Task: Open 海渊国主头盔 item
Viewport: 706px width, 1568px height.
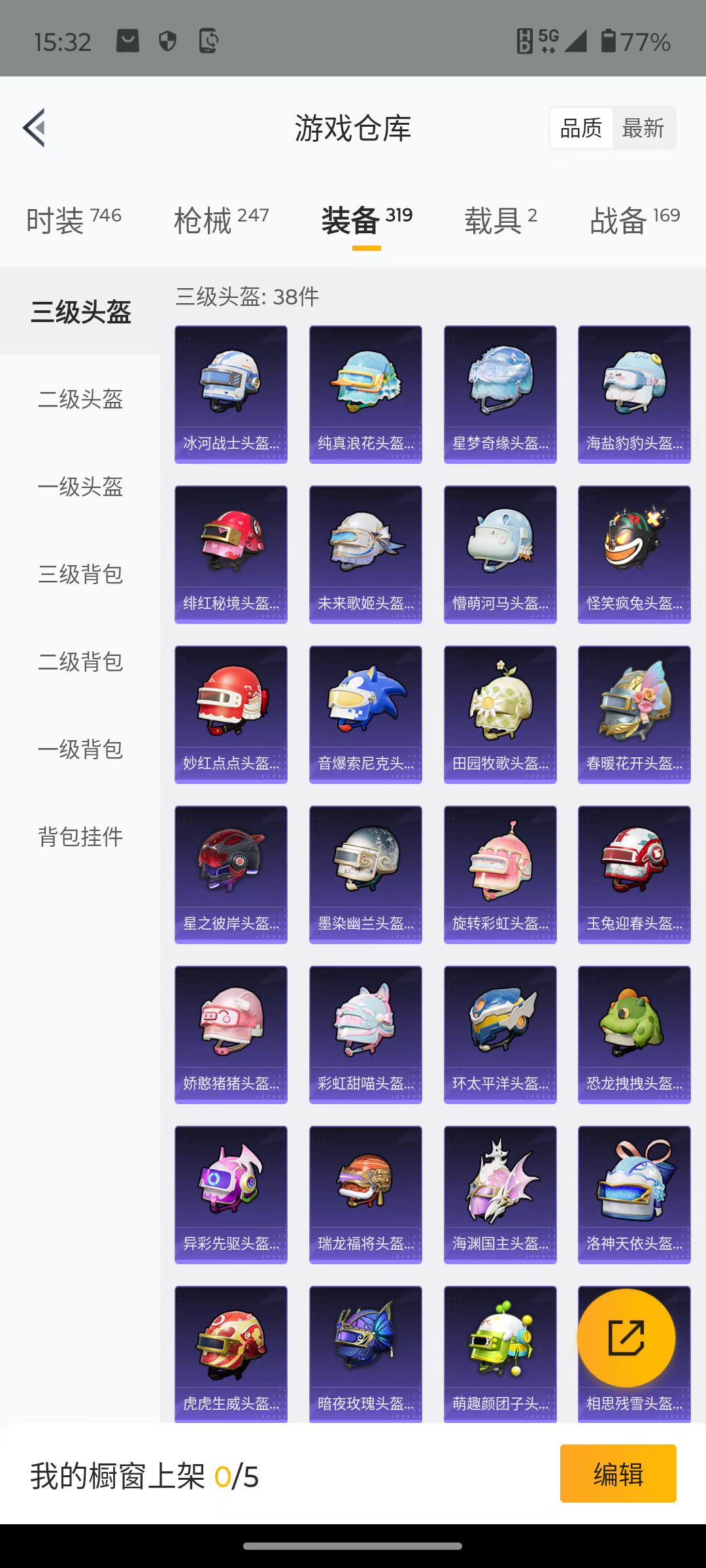Action: tap(500, 1195)
